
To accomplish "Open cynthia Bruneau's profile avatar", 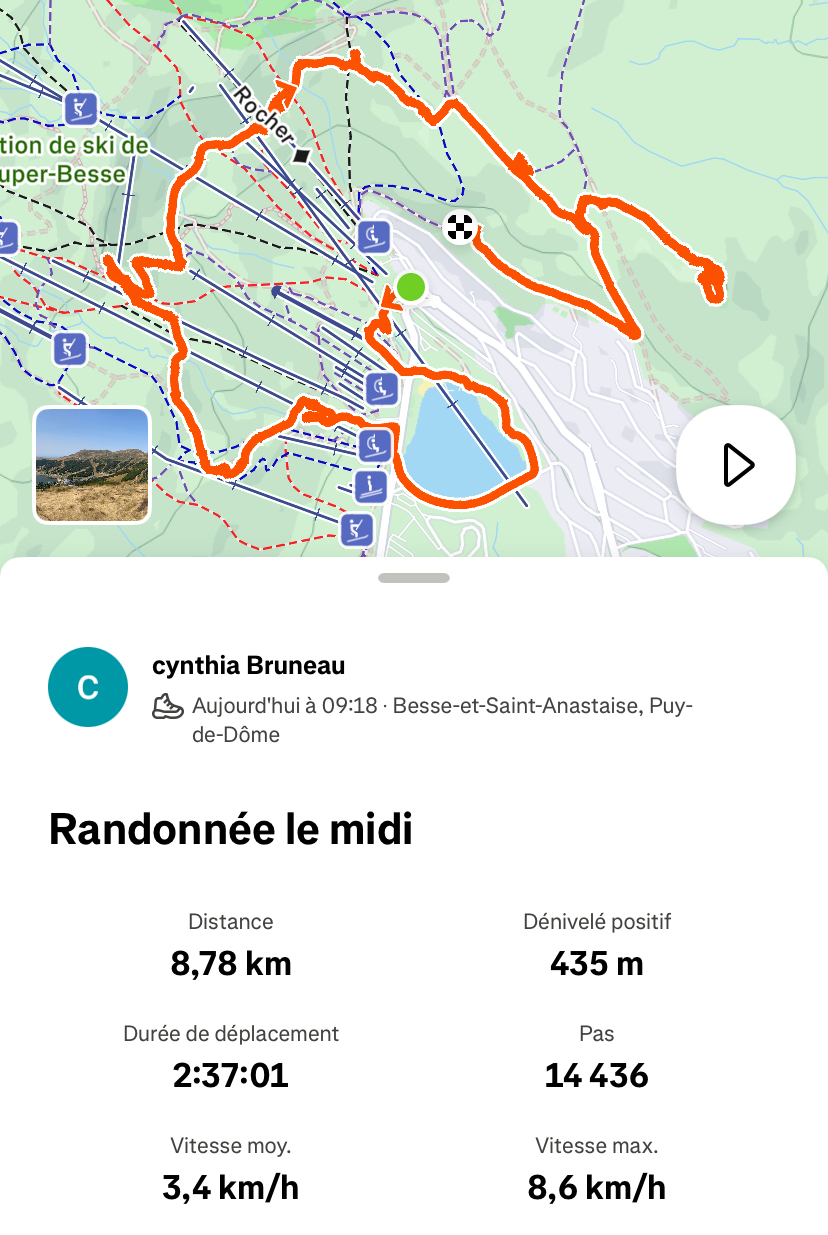I will coord(88,687).
